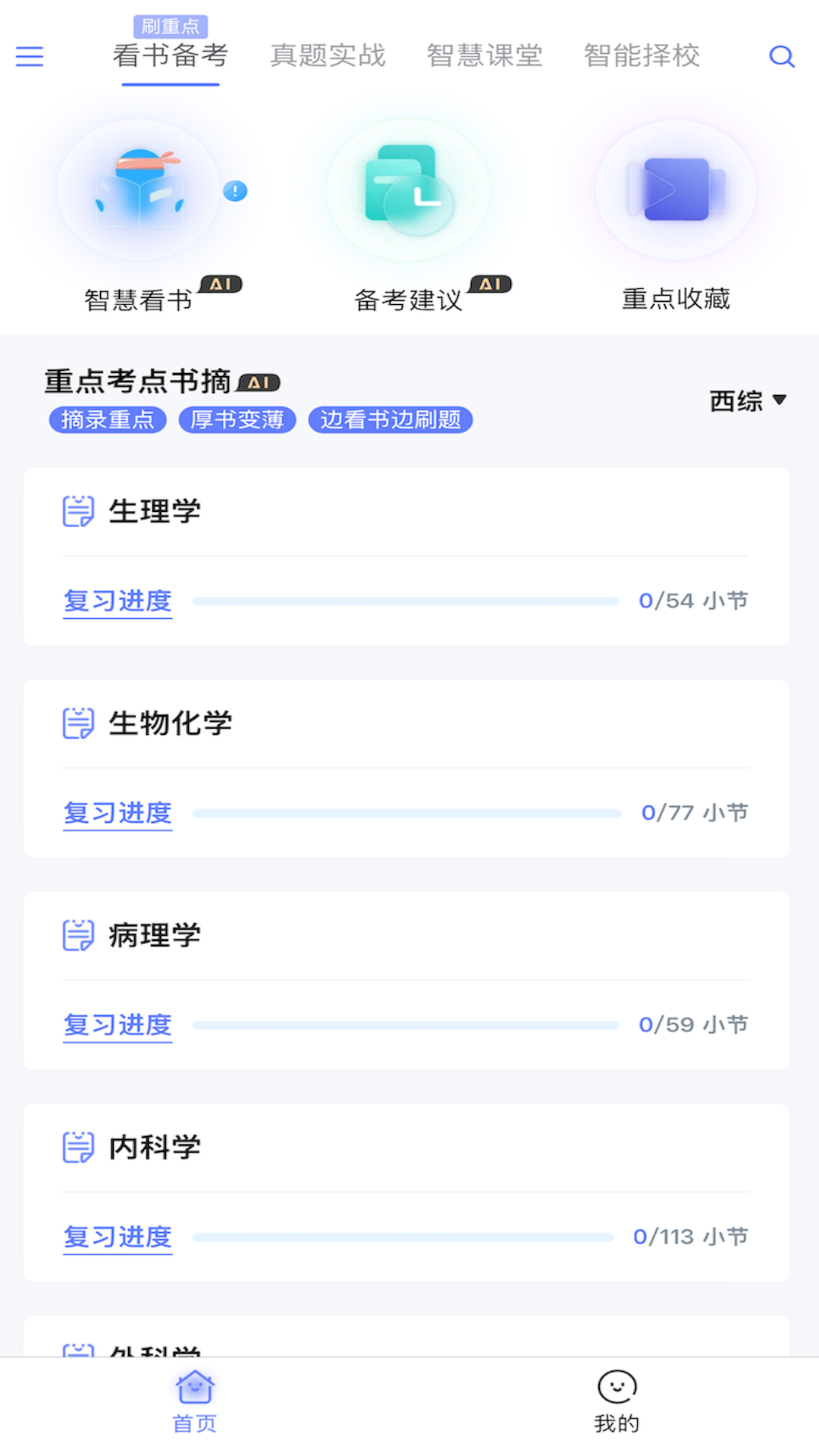Switch to the 智慧课堂 tab
The width and height of the screenshot is (819, 1456).
tap(485, 56)
